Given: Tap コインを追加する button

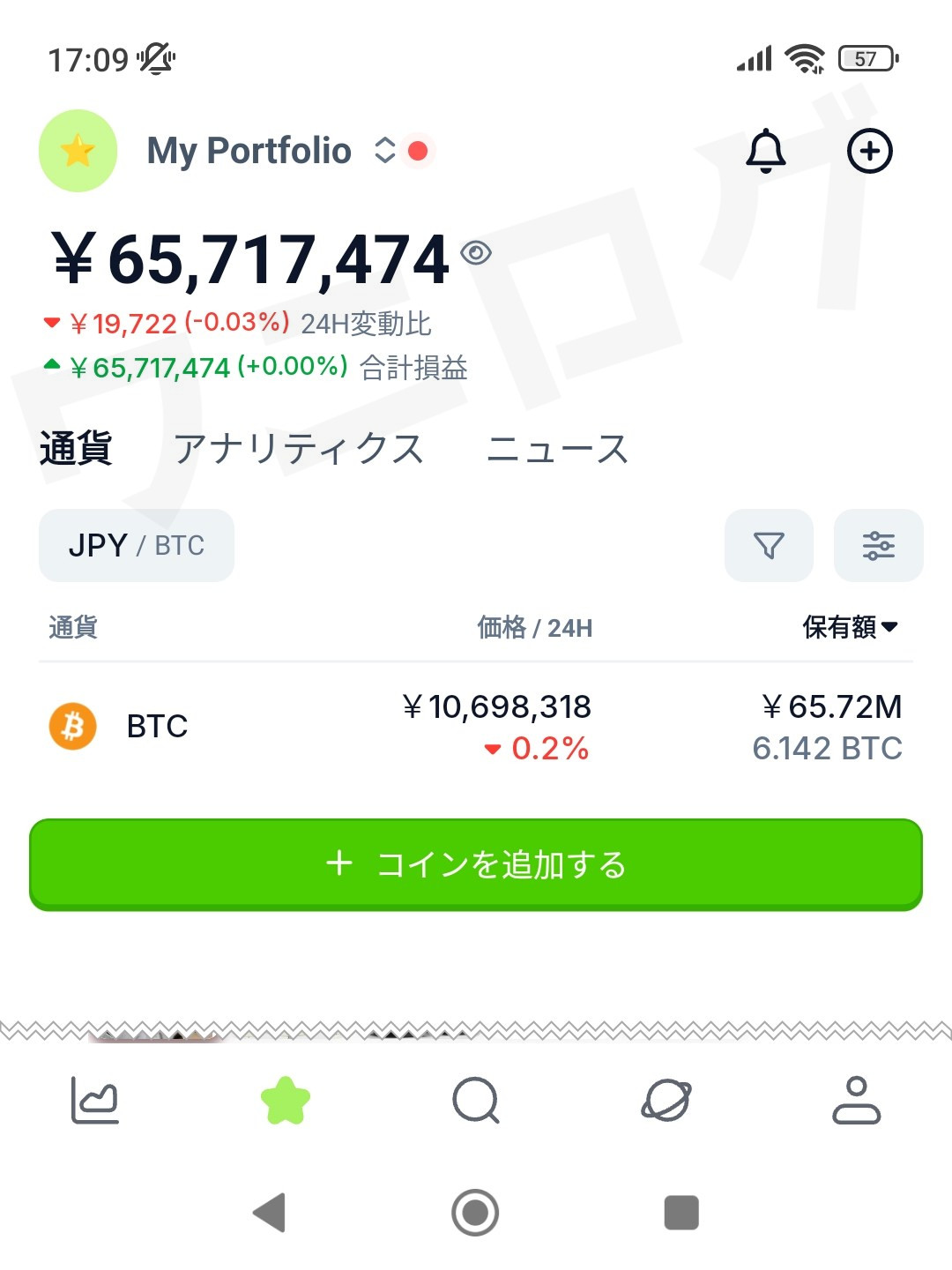Looking at the screenshot, I should (x=476, y=864).
